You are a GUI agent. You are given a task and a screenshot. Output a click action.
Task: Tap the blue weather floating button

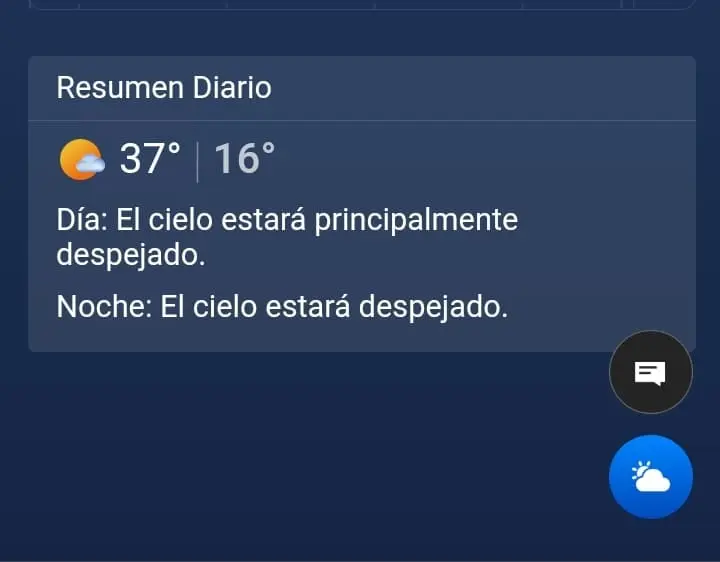click(651, 477)
